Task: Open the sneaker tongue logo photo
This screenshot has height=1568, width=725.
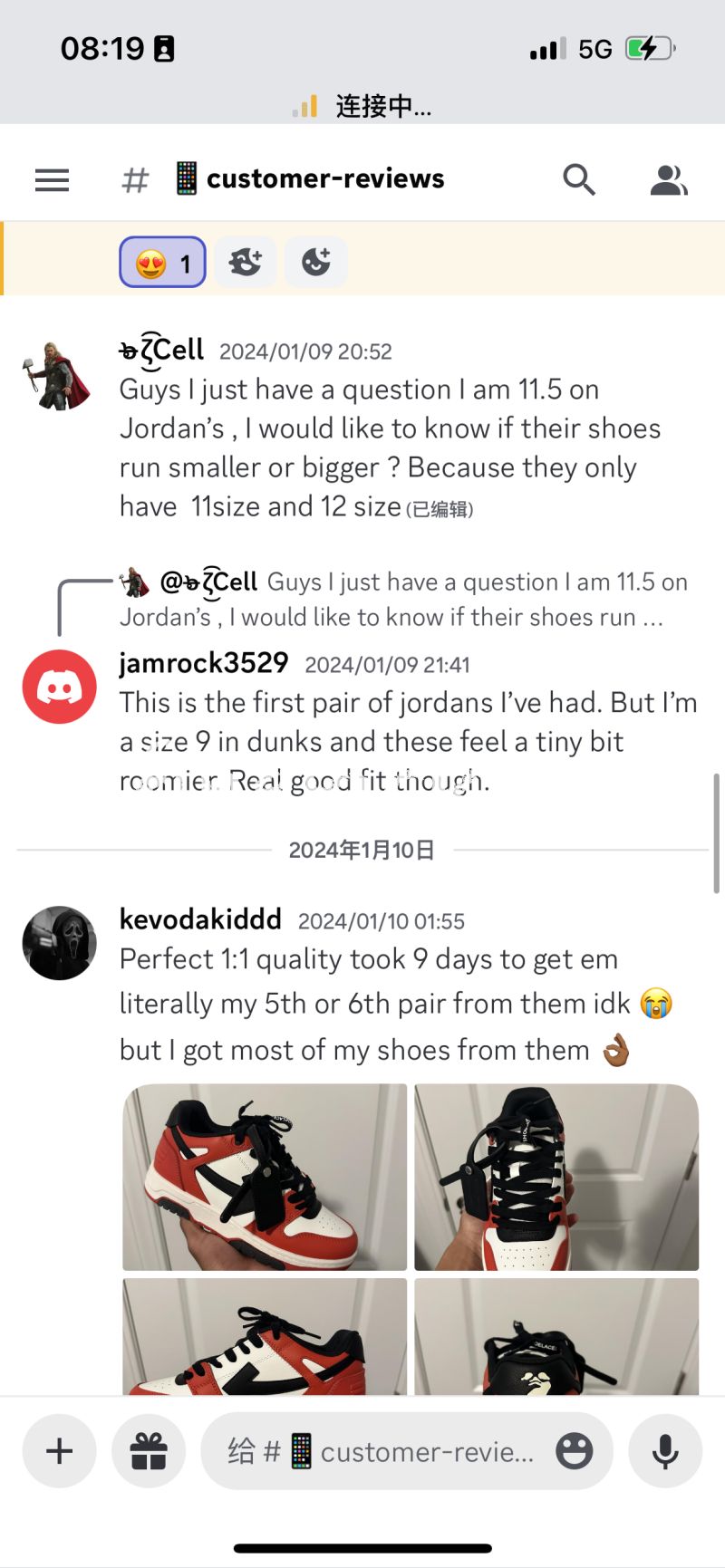Action: [556, 1336]
